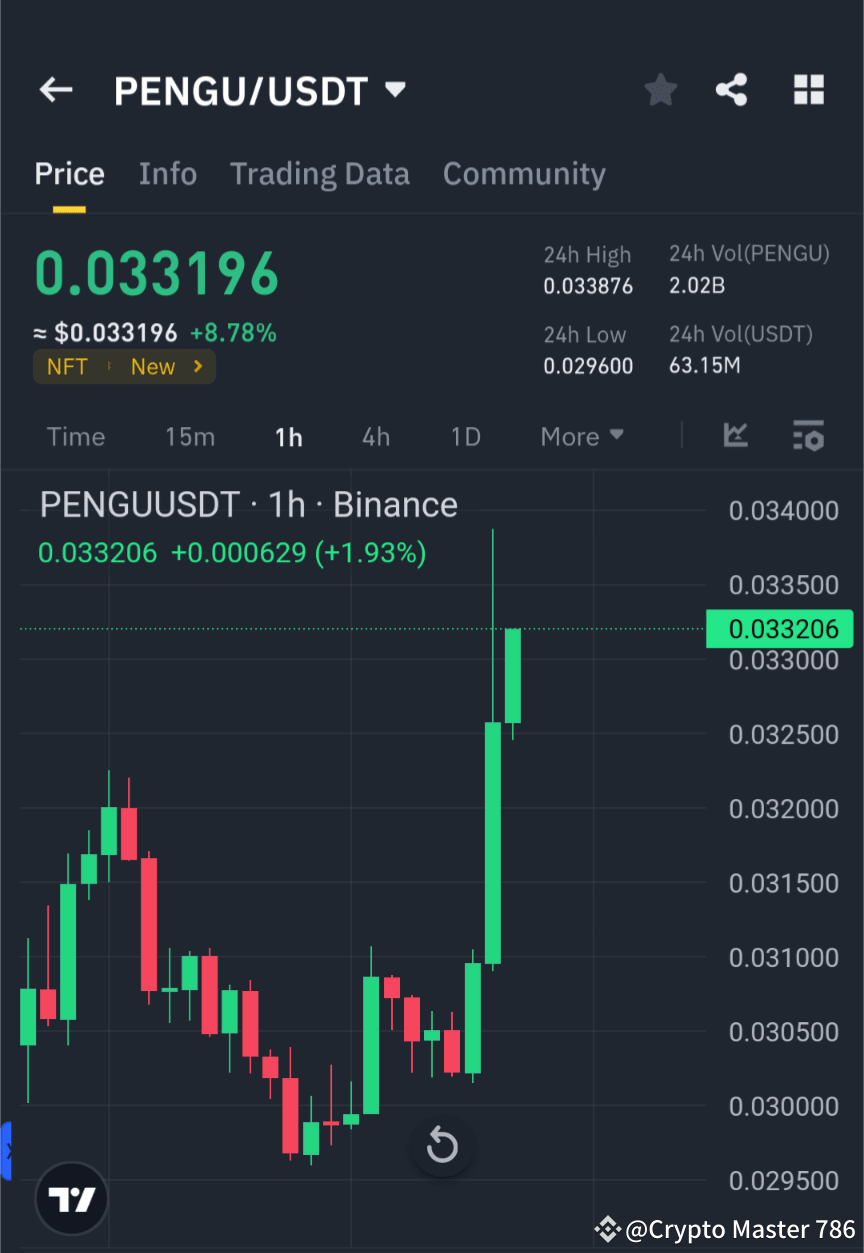Open the grid apps icon top right
864x1253 pixels.
808,89
